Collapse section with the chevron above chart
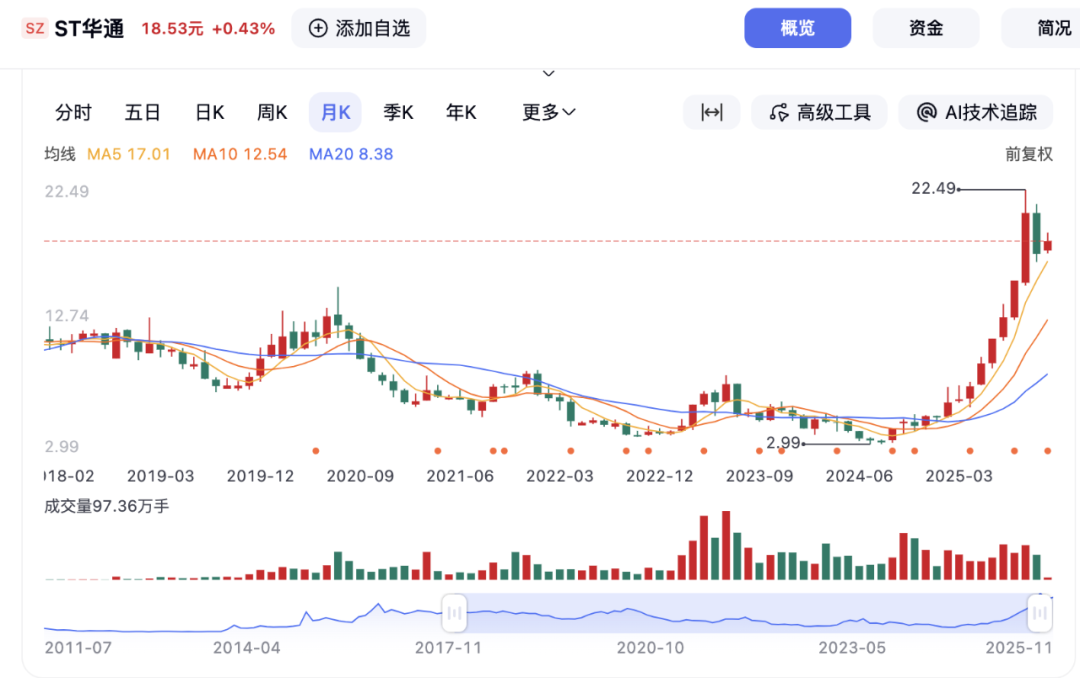 click(x=547, y=73)
